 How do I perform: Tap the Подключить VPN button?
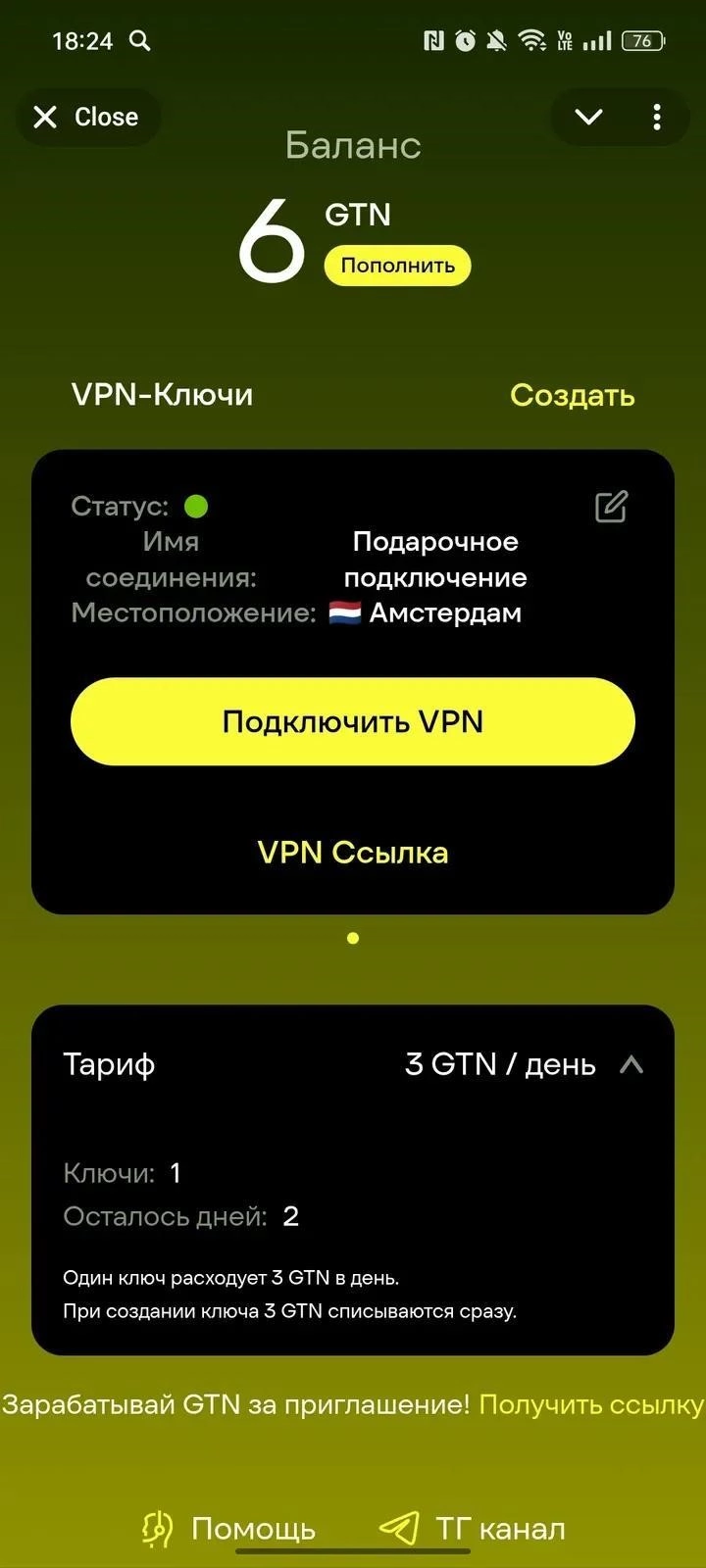point(353,721)
